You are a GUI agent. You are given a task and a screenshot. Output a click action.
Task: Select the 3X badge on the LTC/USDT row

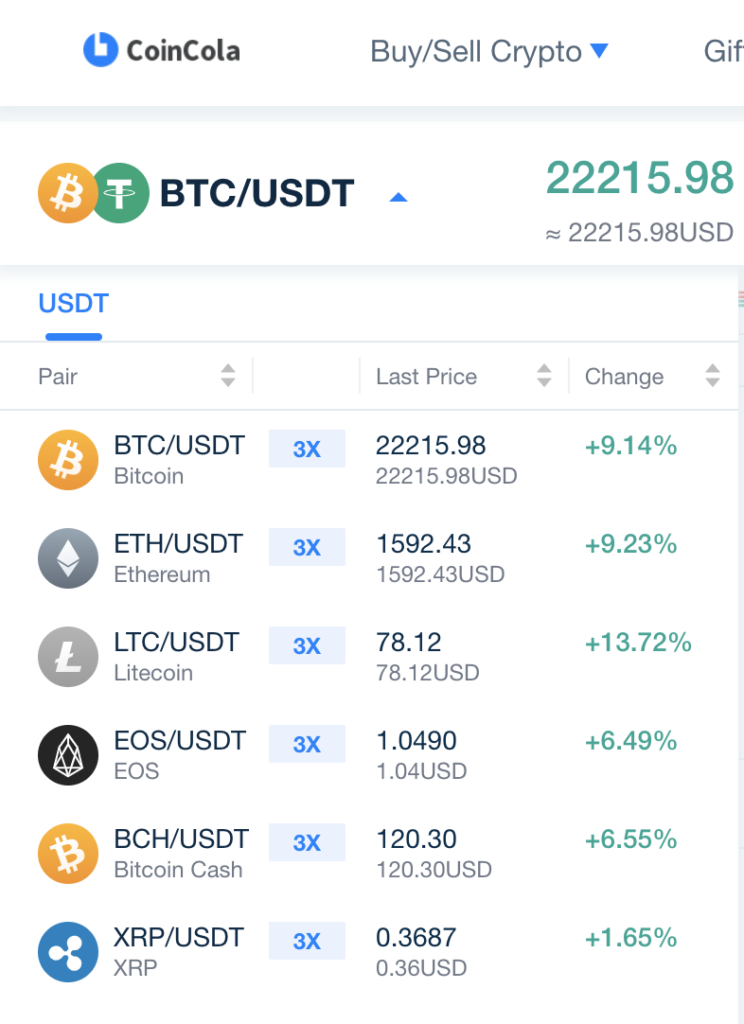(307, 645)
